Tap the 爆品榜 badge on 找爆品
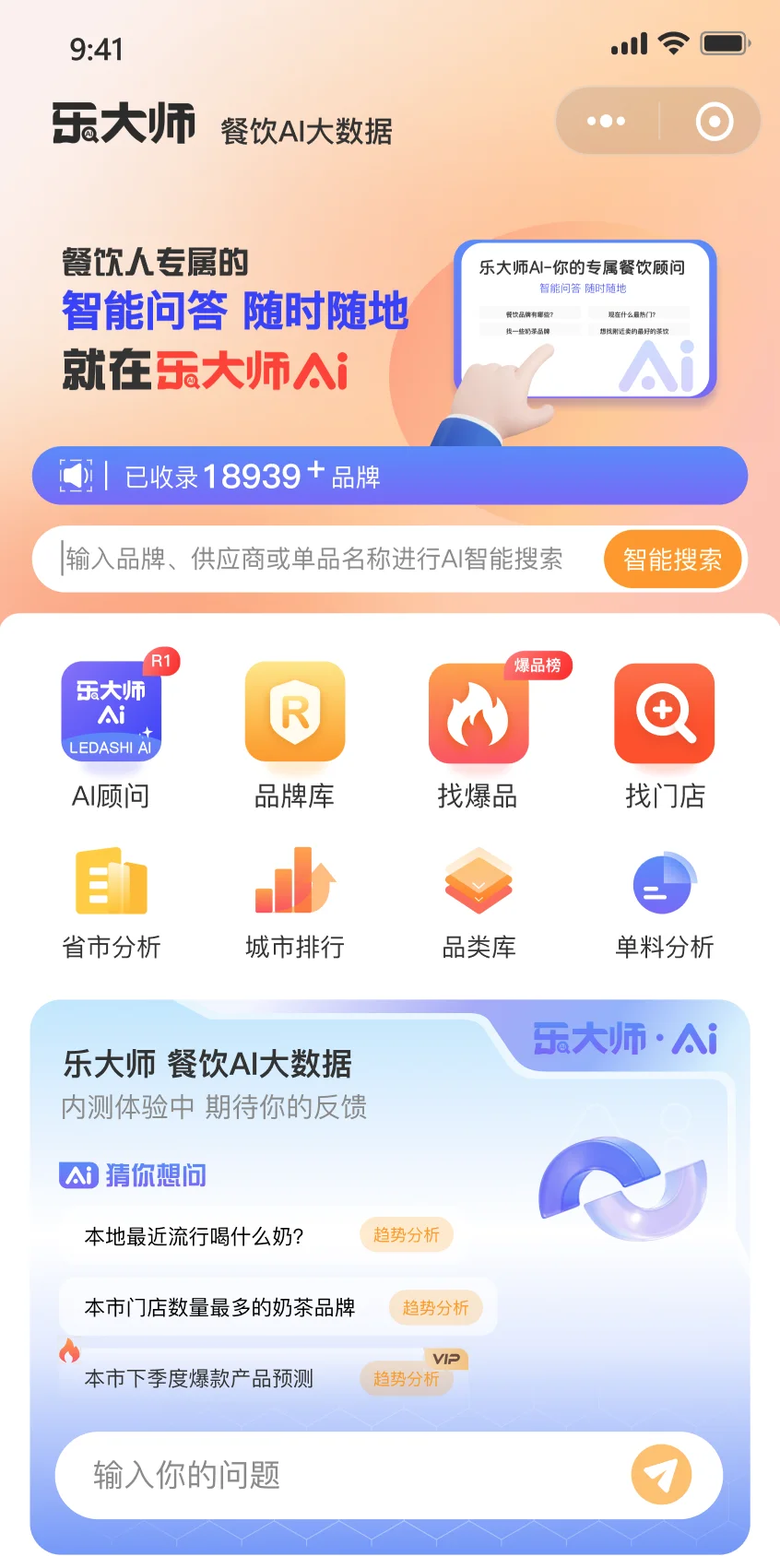Image resolution: width=780 pixels, height=1568 pixels. tap(540, 665)
